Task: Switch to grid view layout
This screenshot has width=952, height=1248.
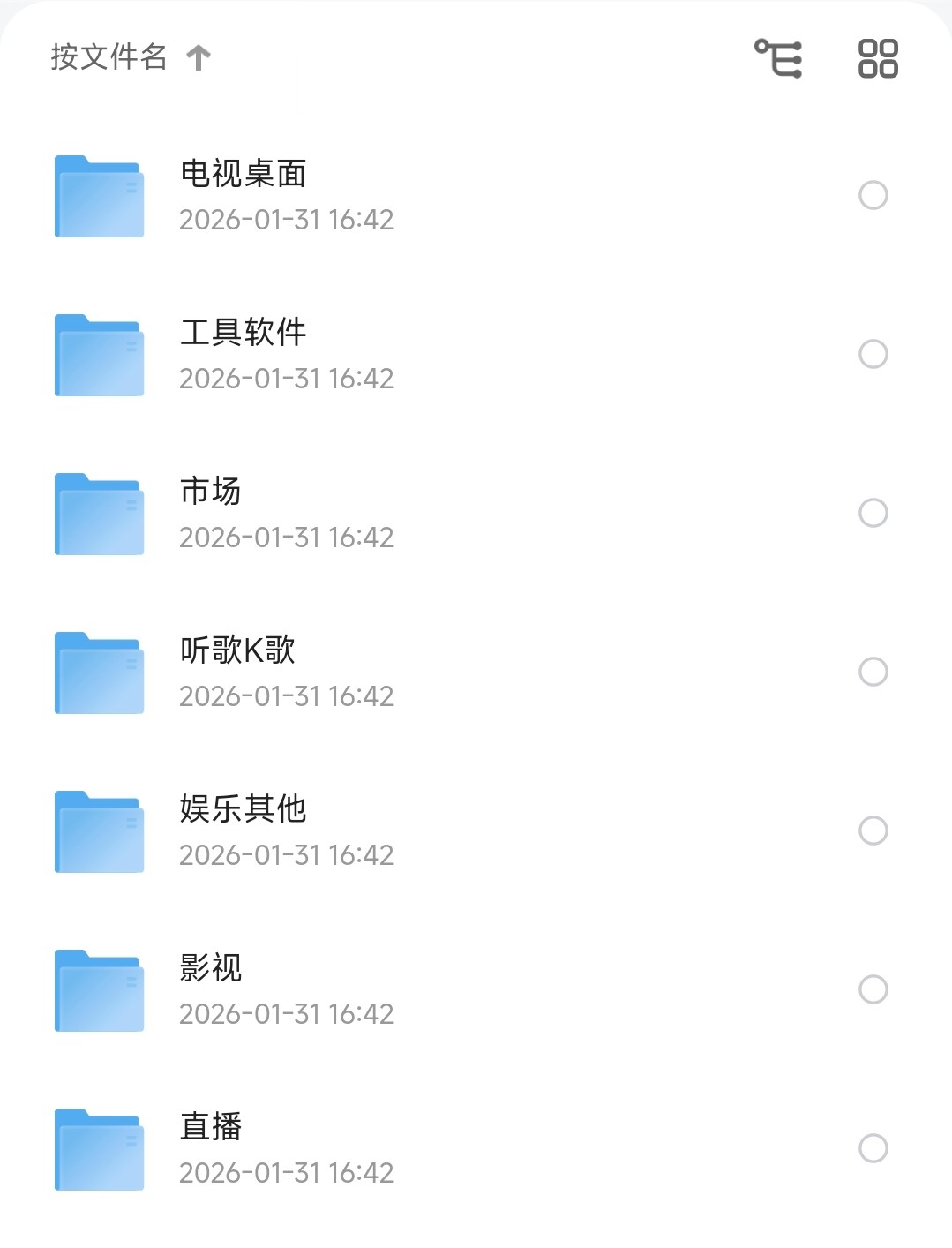Action: (x=878, y=58)
